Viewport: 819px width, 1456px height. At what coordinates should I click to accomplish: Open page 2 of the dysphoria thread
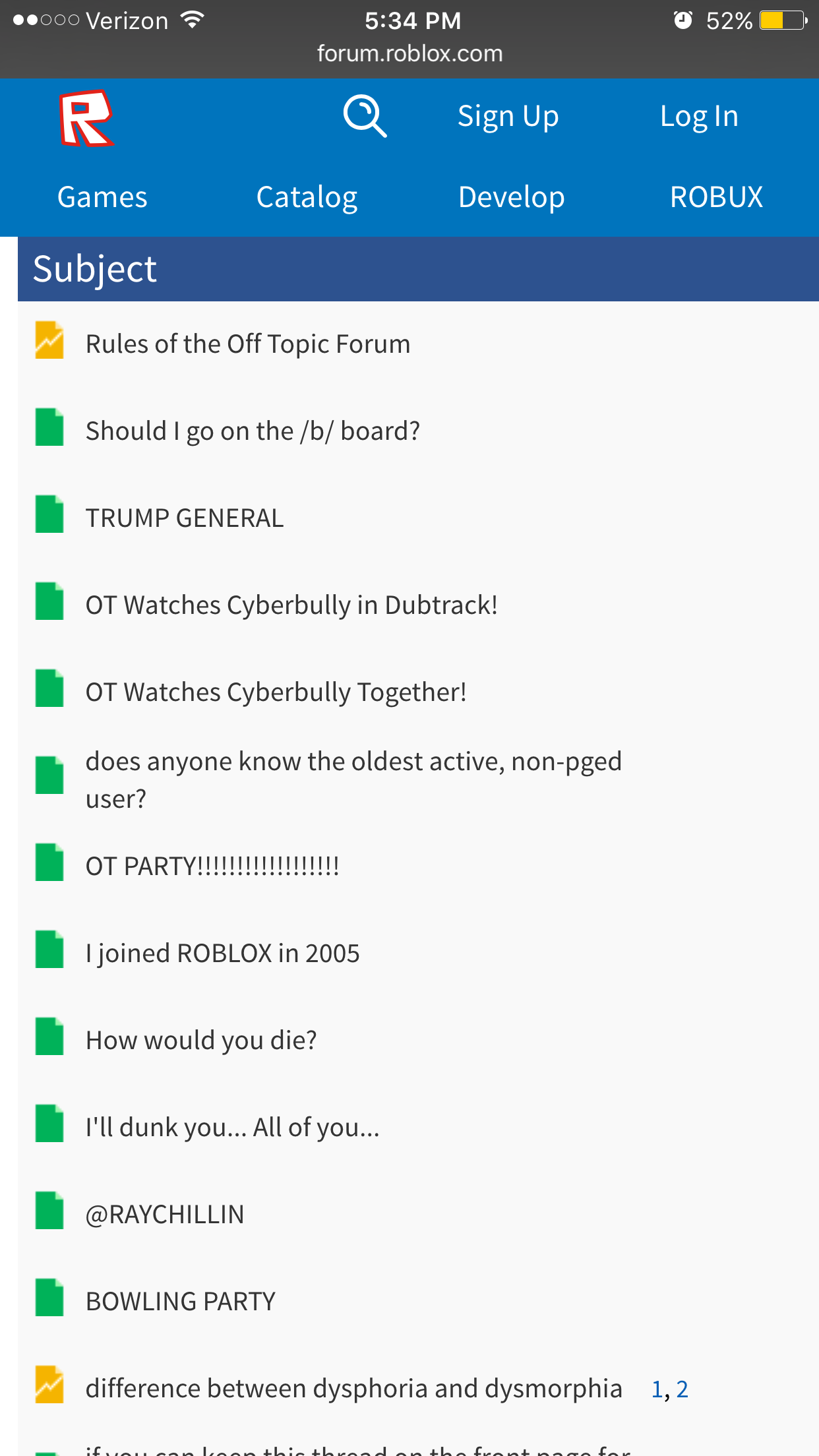683,1387
